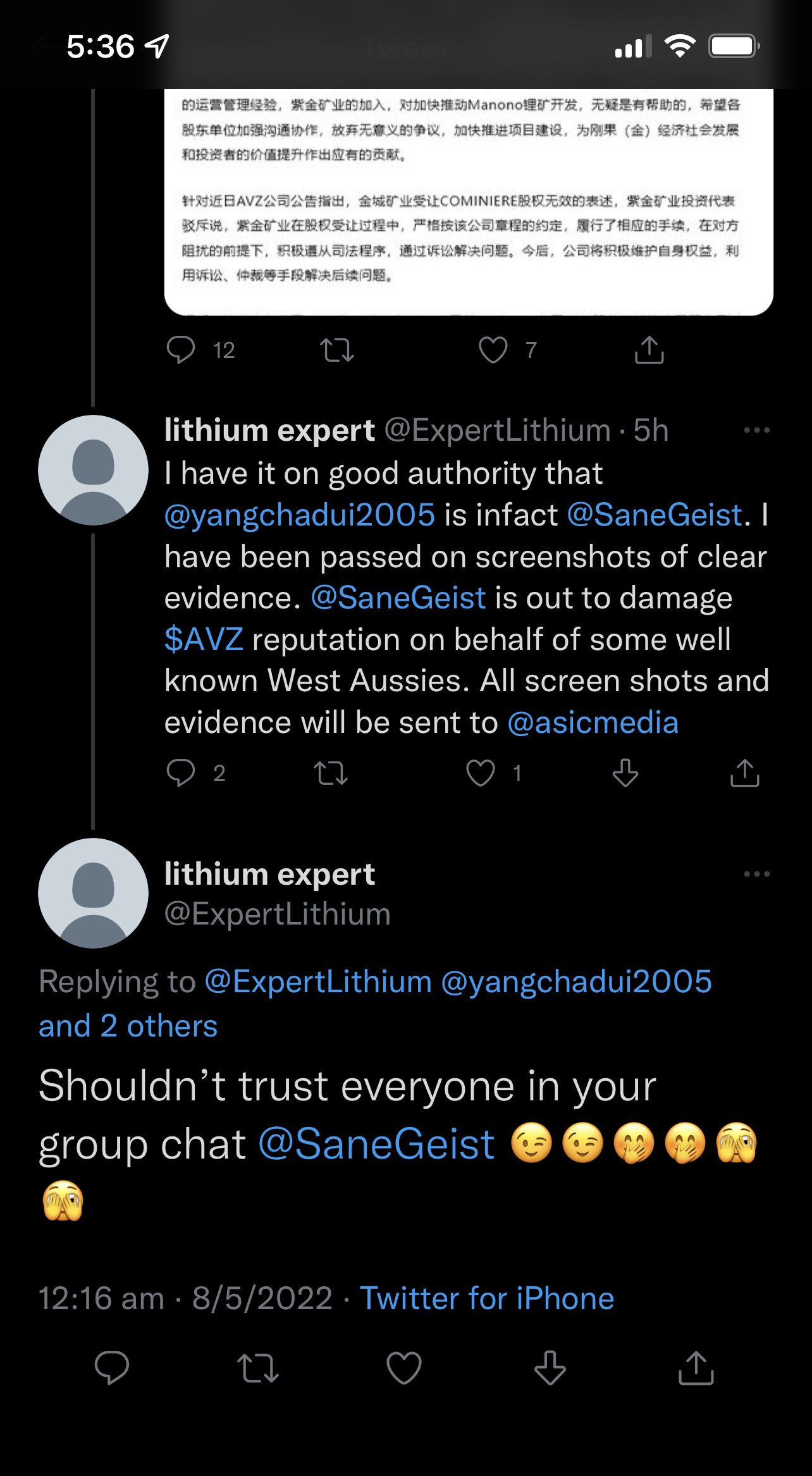
Task: Like the main tweet about the group chat
Action: click(x=404, y=1368)
